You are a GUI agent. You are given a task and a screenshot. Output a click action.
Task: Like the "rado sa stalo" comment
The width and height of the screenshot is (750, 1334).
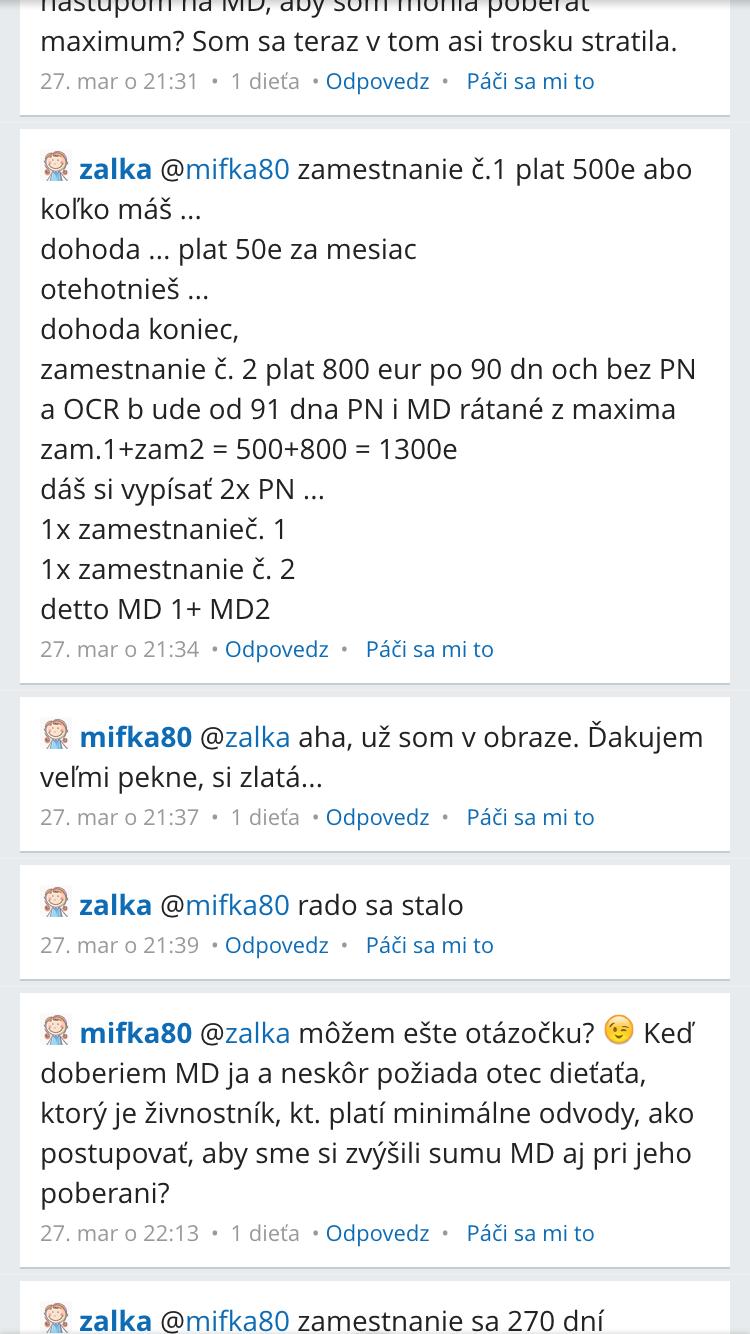[x=429, y=946]
